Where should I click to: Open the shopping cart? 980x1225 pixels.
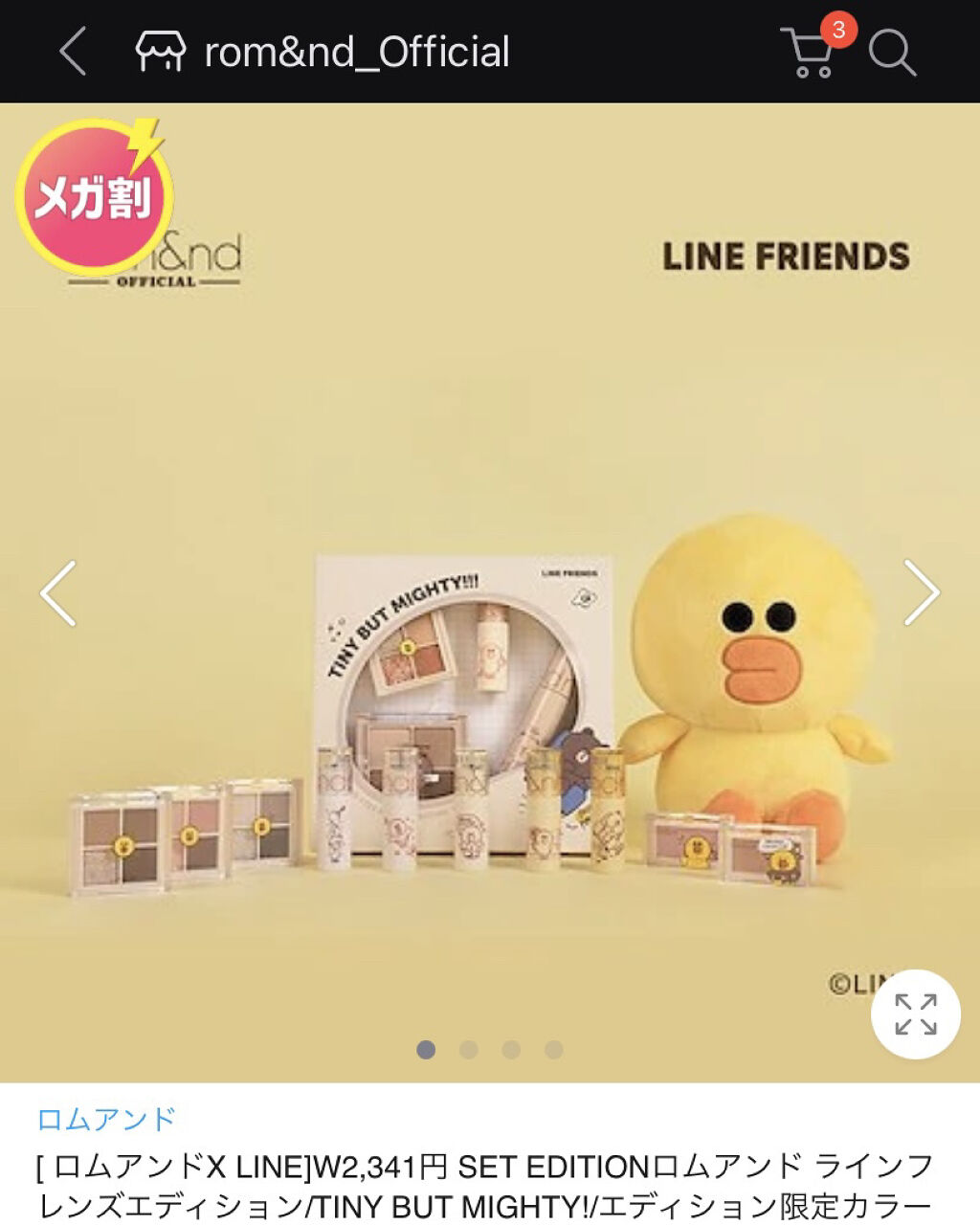(x=810, y=51)
